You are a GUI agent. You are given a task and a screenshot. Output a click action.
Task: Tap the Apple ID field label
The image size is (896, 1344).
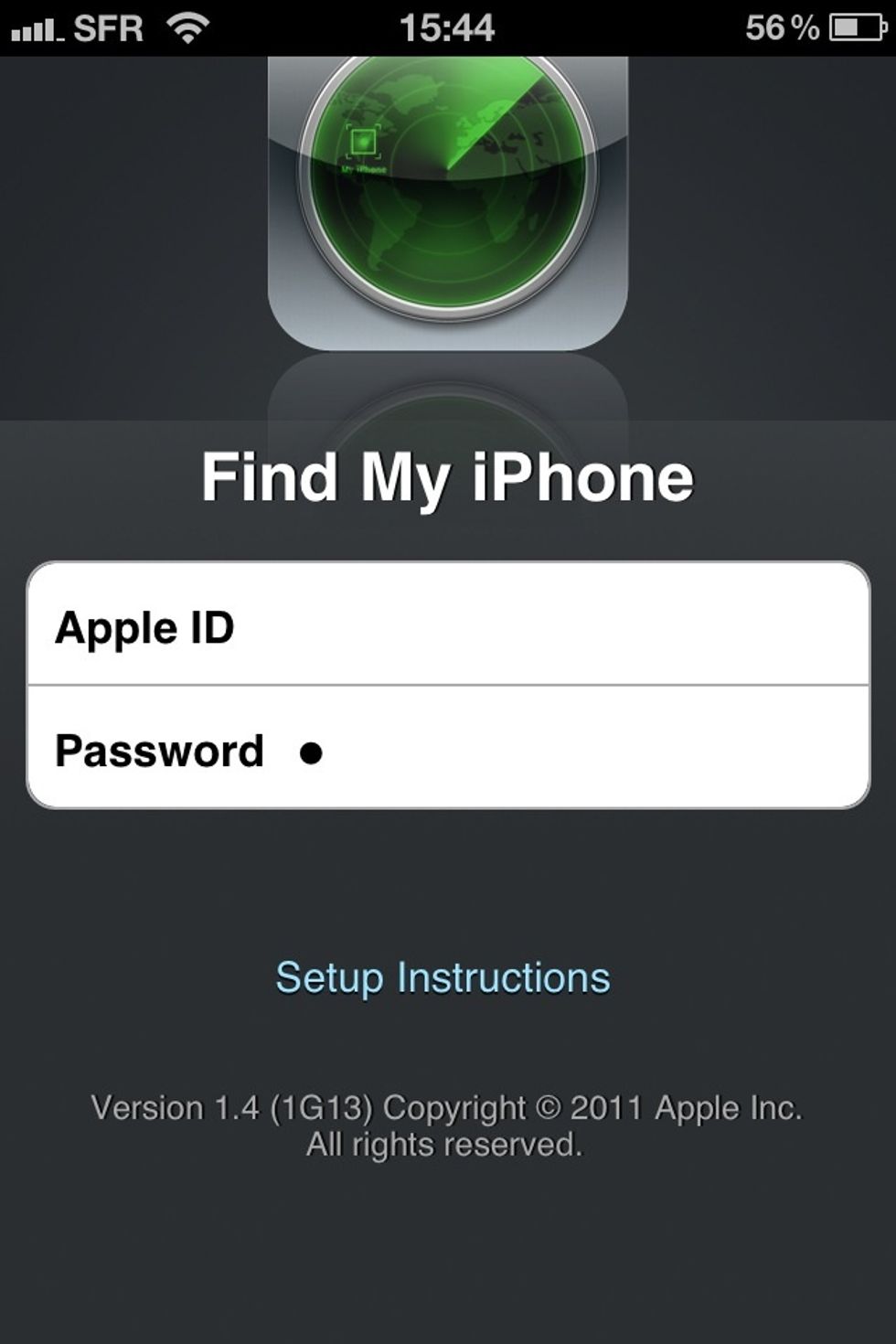point(146,627)
